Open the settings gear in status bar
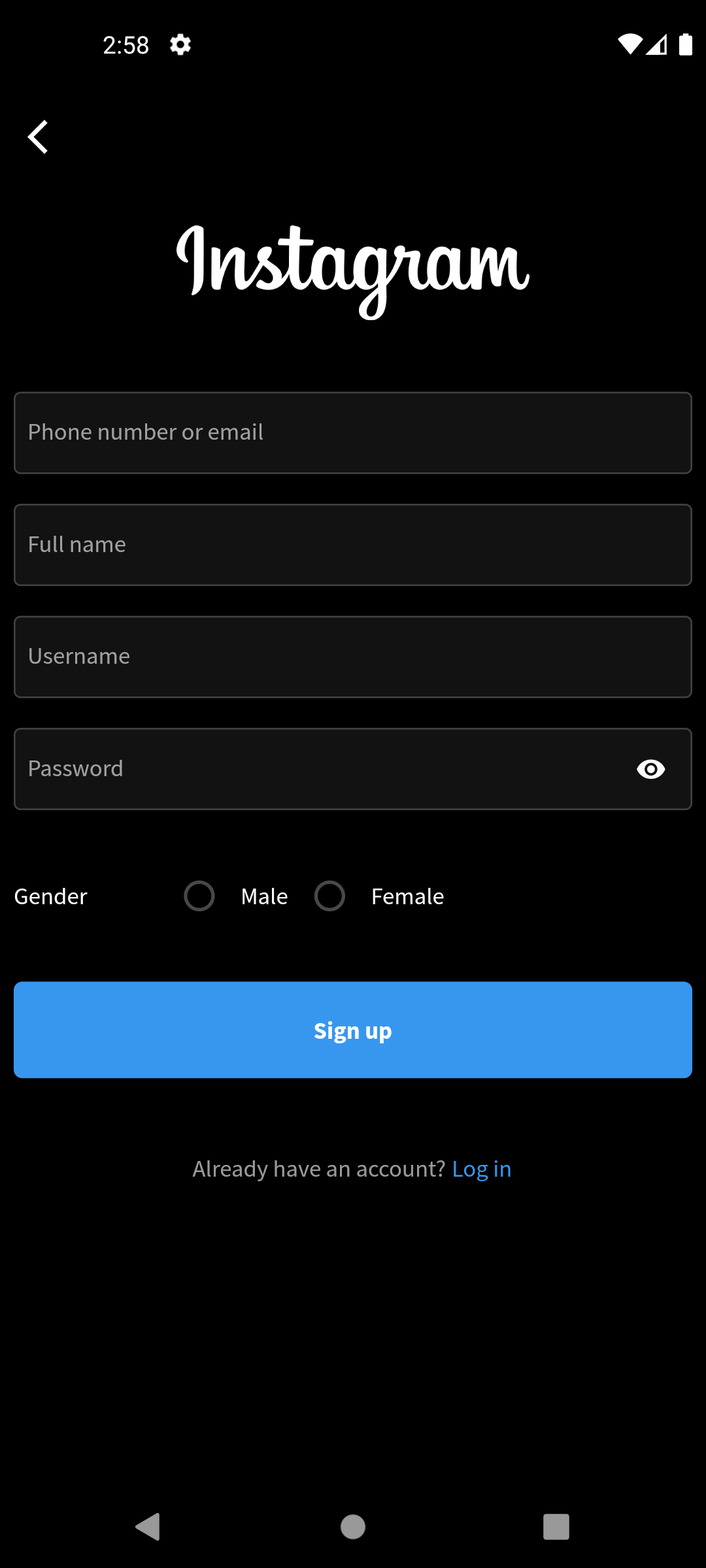Screen dimensions: 706x1568 (179, 44)
